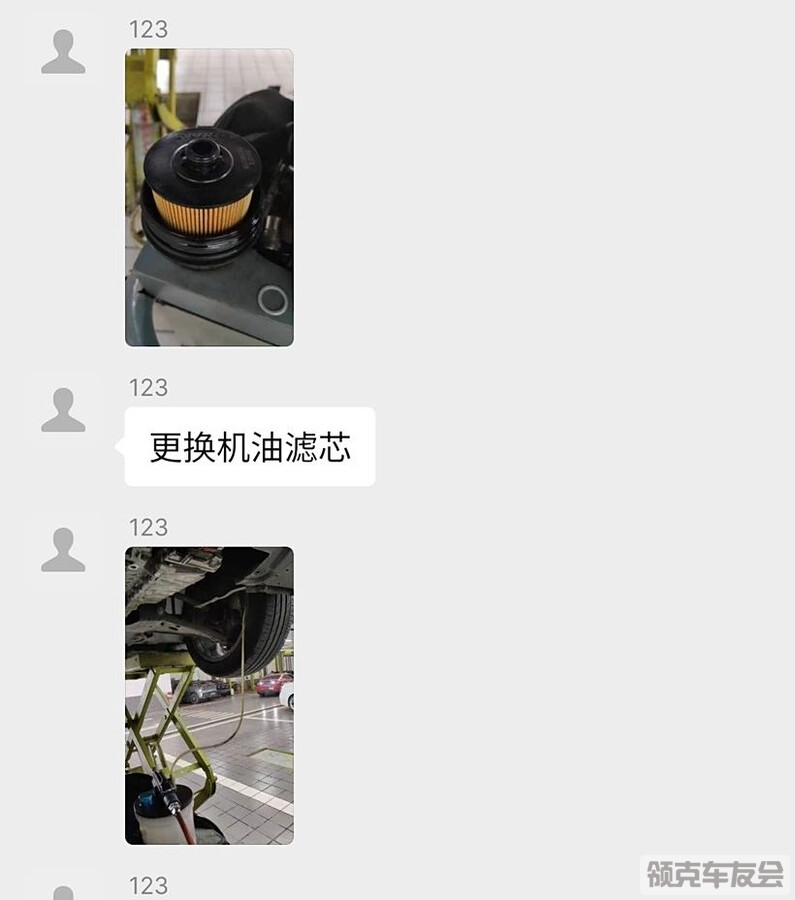Open the photo of car on lift
The height and width of the screenshot is (900, 795).
[x=209, y=695]
